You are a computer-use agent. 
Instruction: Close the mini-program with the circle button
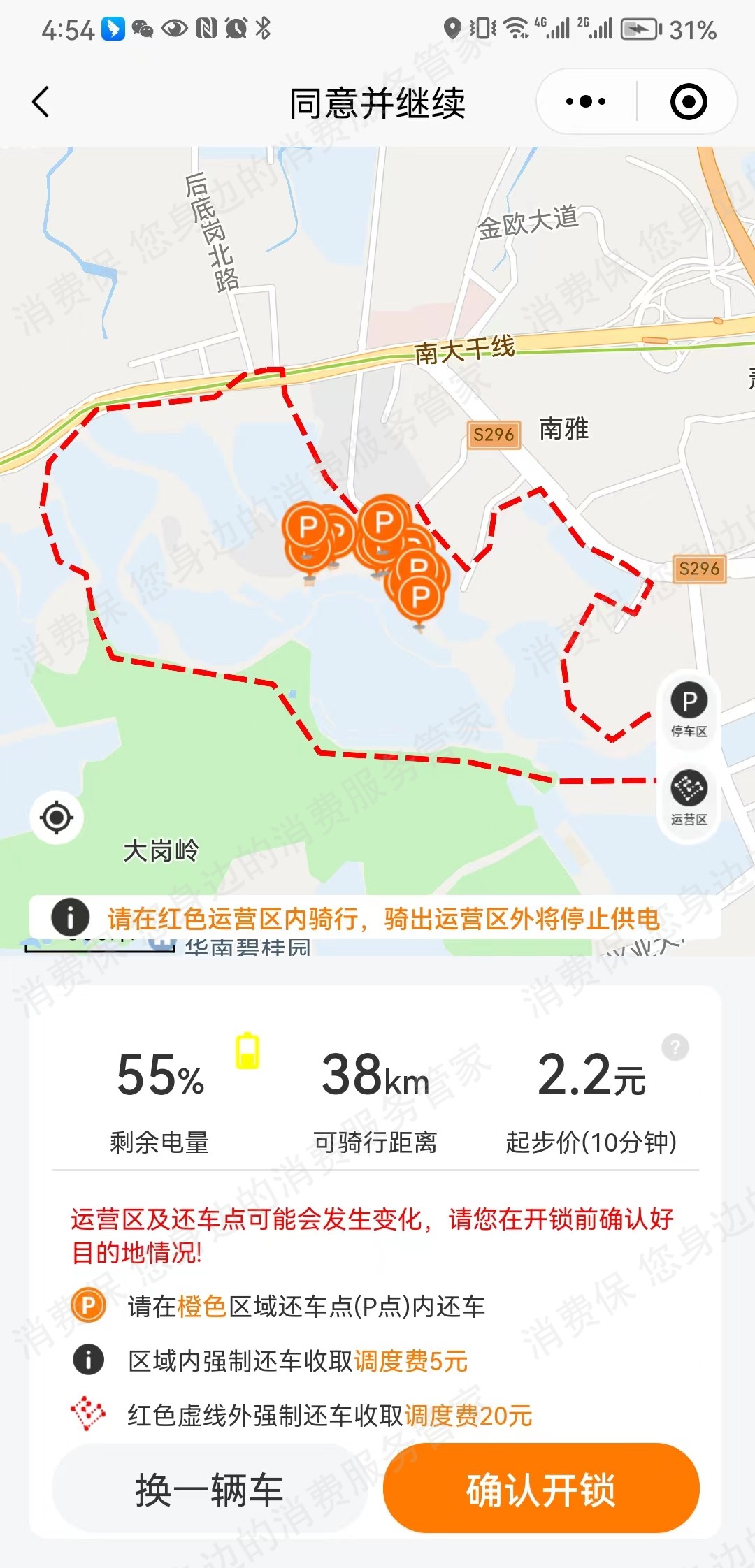point(689,102)
